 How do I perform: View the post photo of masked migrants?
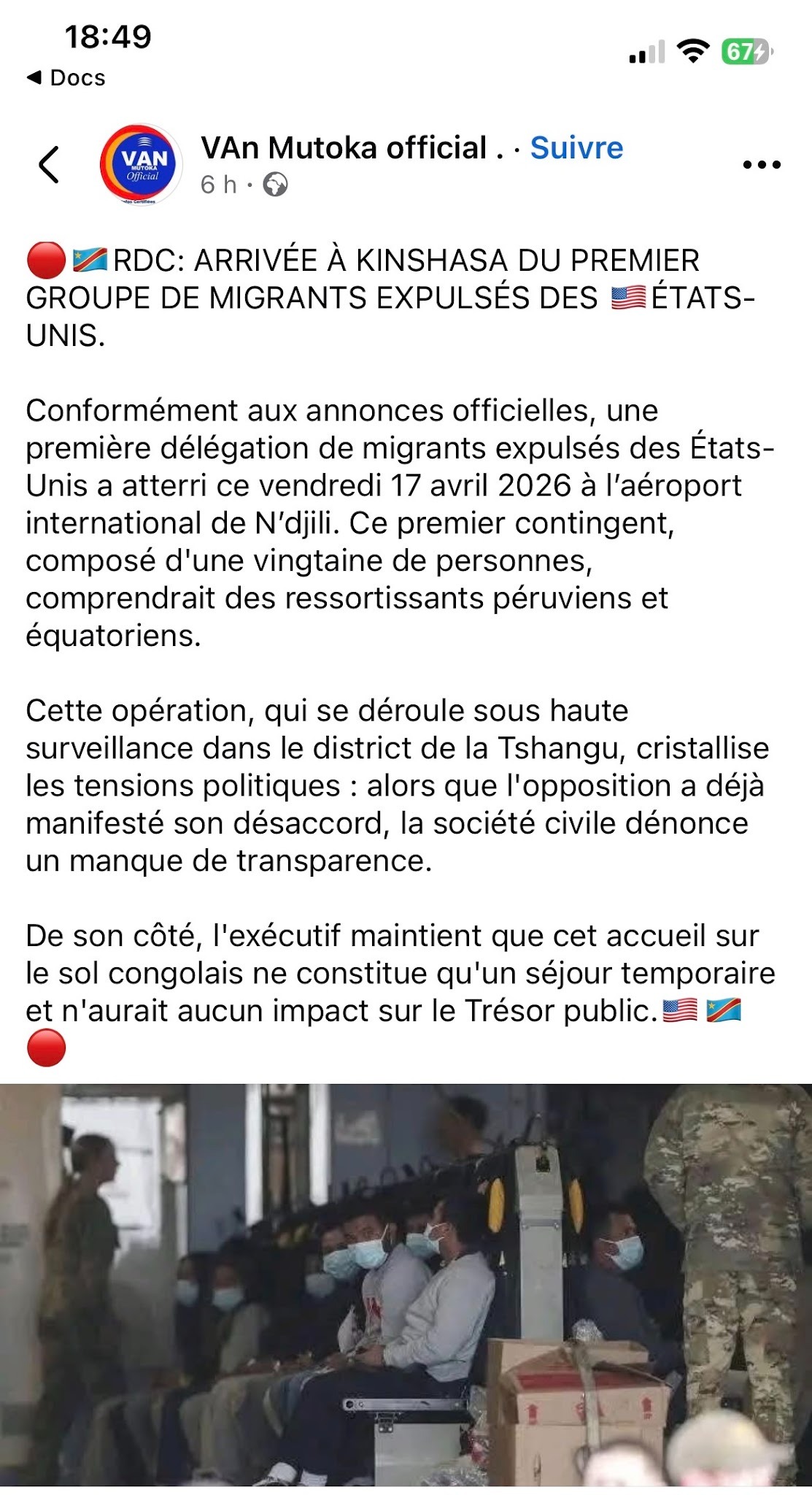(406, 1285)
